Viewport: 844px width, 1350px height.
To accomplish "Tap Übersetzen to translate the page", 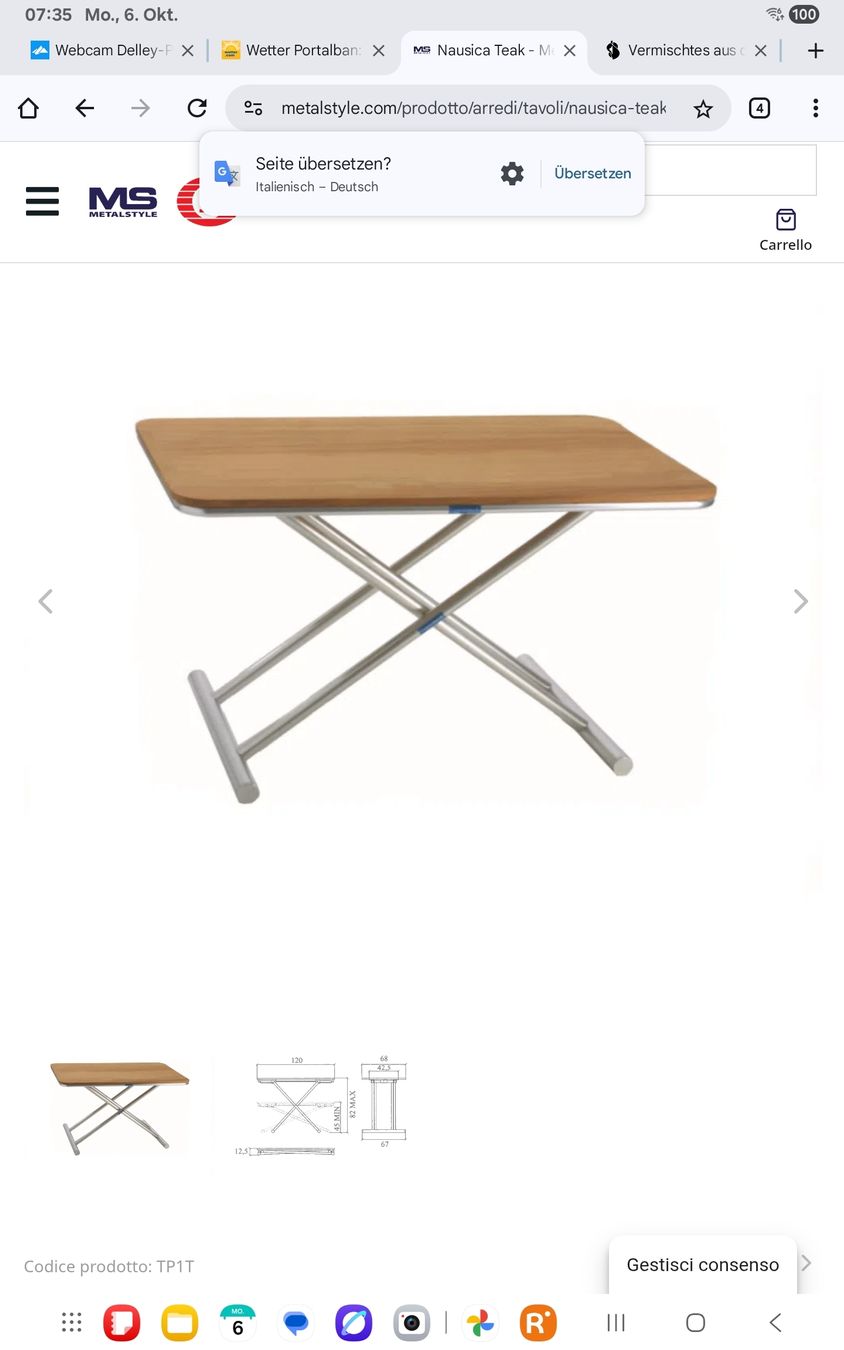I will 592,174.
